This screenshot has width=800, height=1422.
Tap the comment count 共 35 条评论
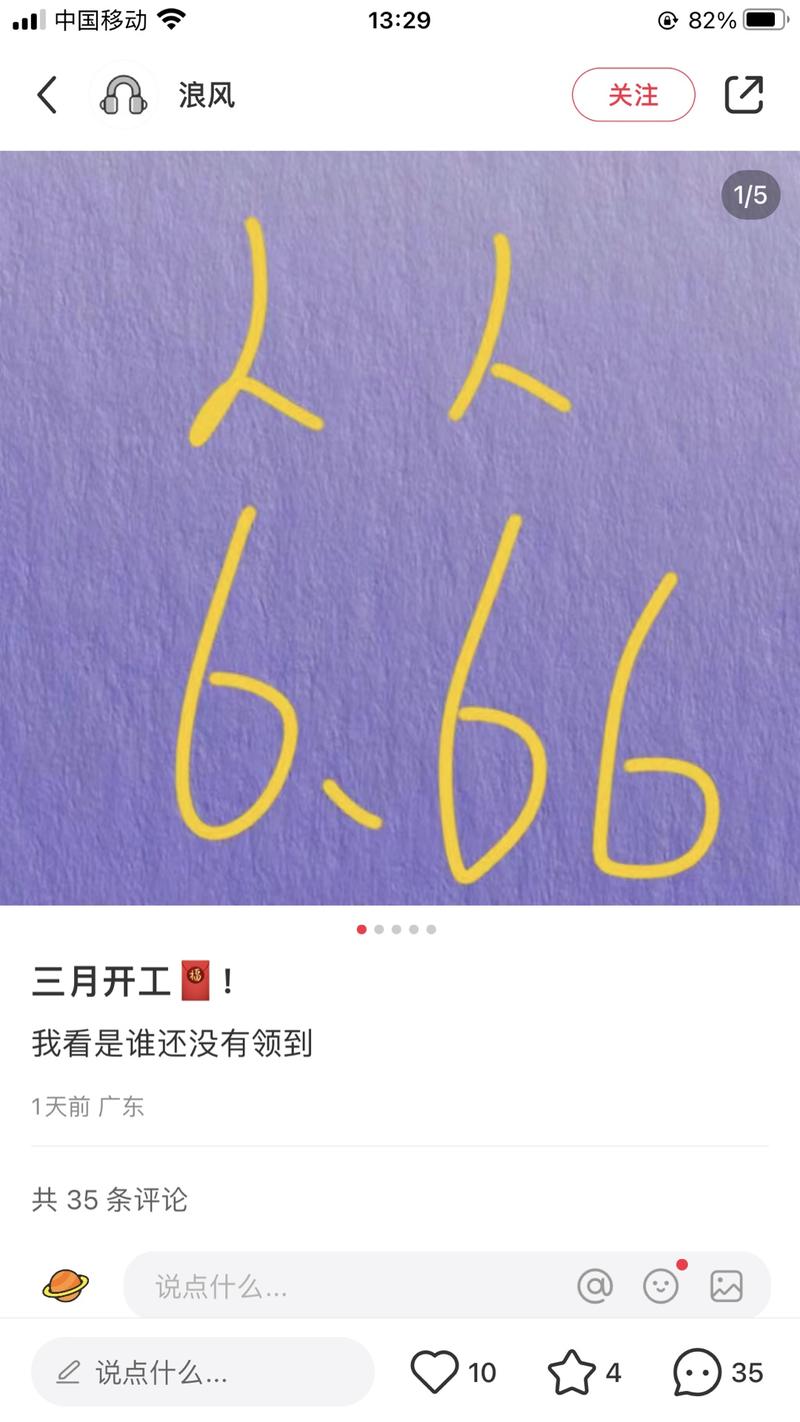[x=108, y=1201]
